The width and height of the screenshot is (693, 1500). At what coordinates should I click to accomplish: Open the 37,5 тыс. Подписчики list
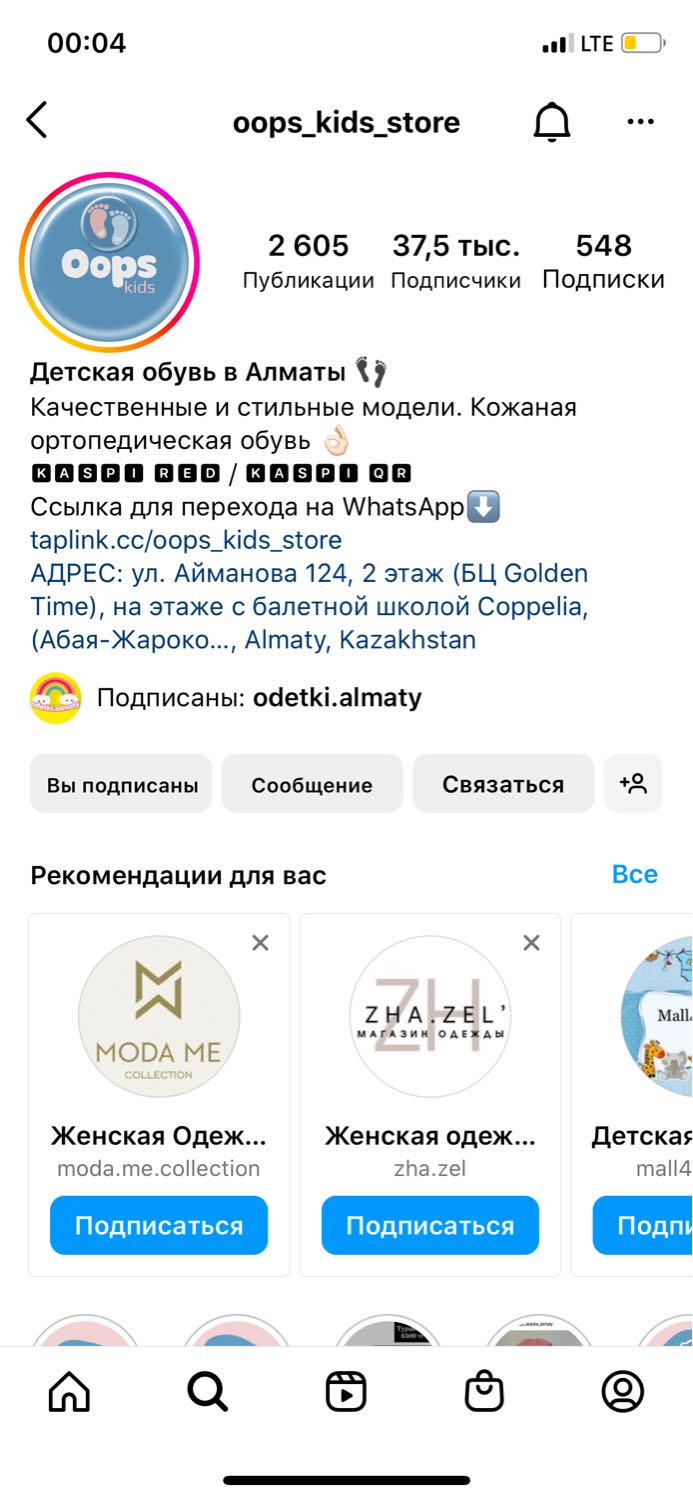tap(456, 261)
